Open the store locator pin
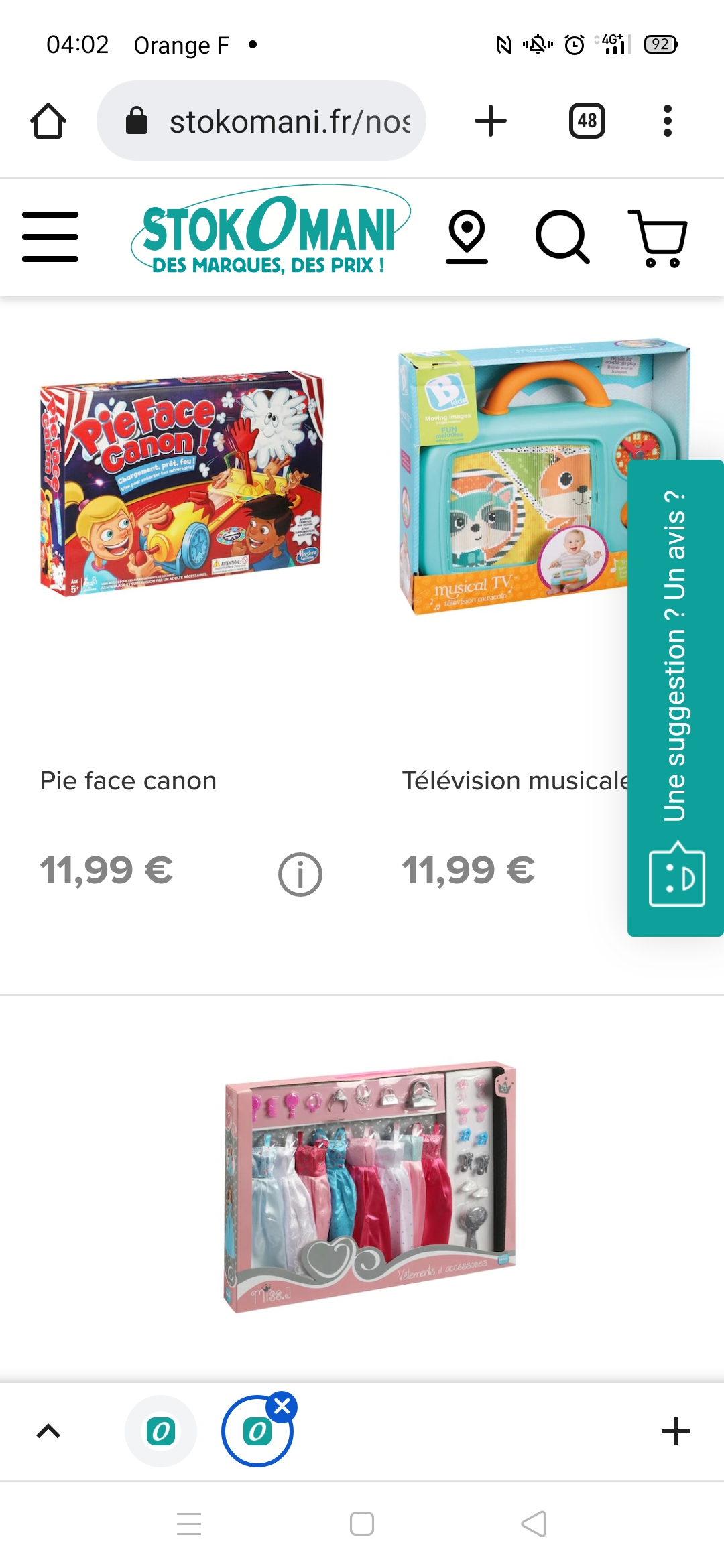This screenshot has width=724, height=1568. 467,237
